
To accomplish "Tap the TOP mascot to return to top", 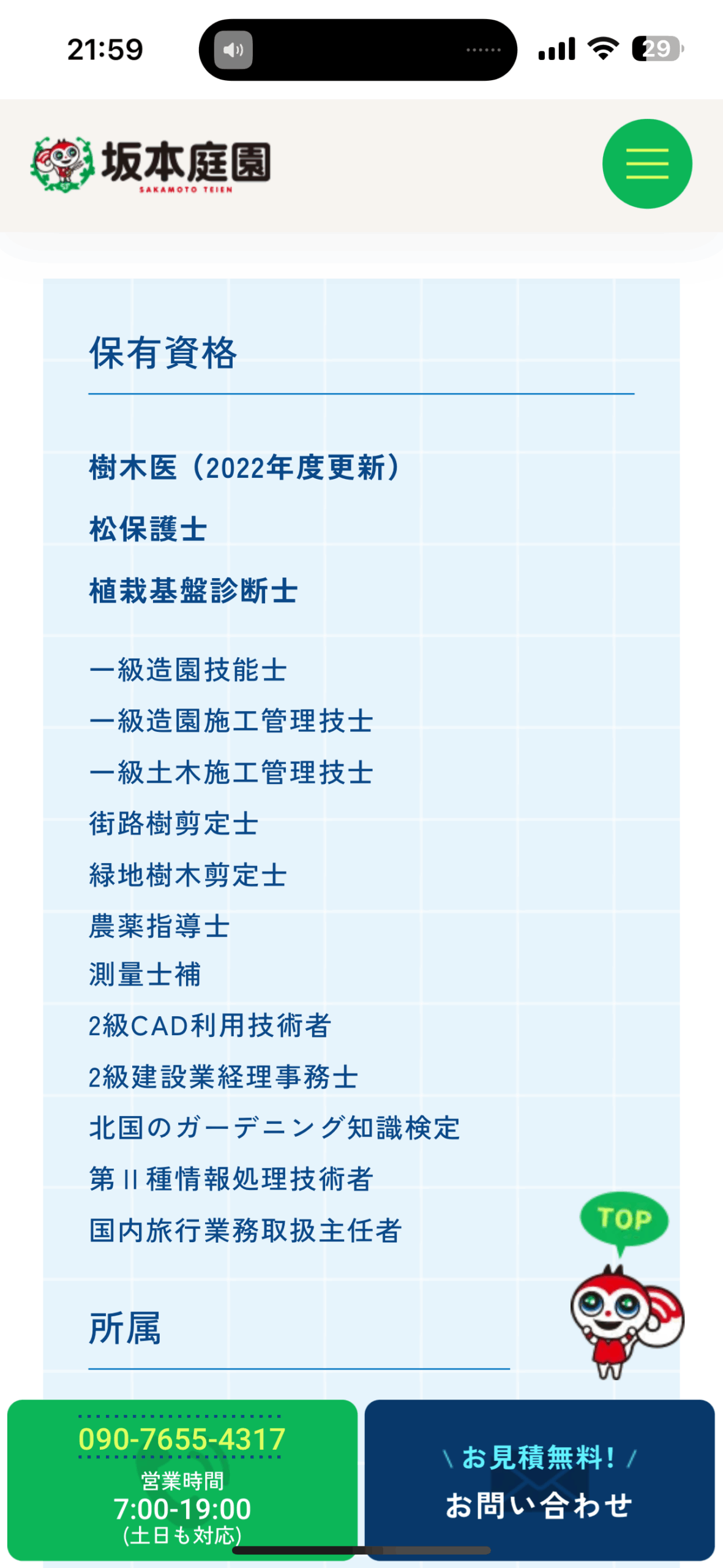I will (627, 1285).
